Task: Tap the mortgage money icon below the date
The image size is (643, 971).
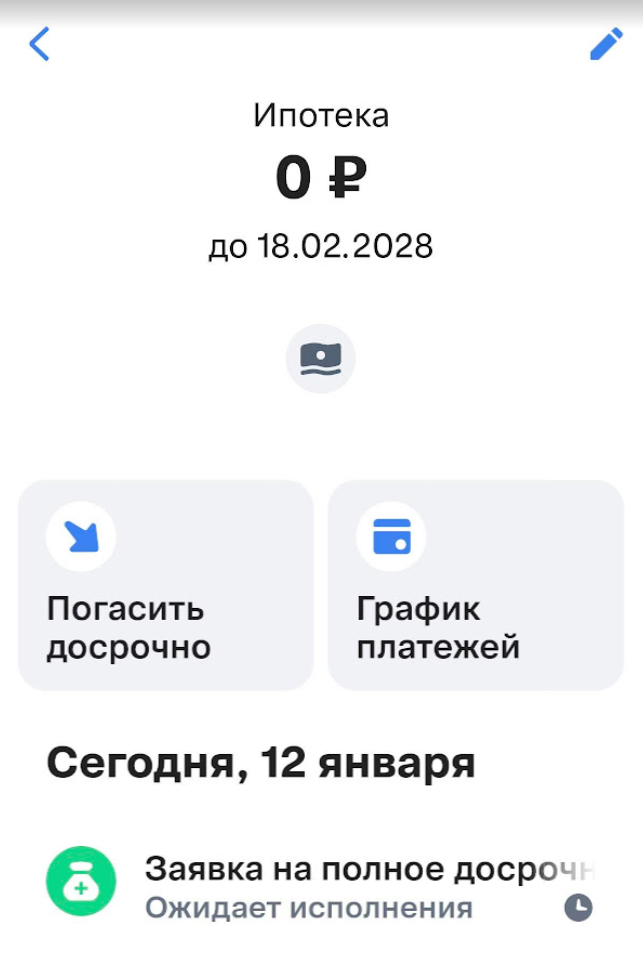Action: click(x=321, y=358)
